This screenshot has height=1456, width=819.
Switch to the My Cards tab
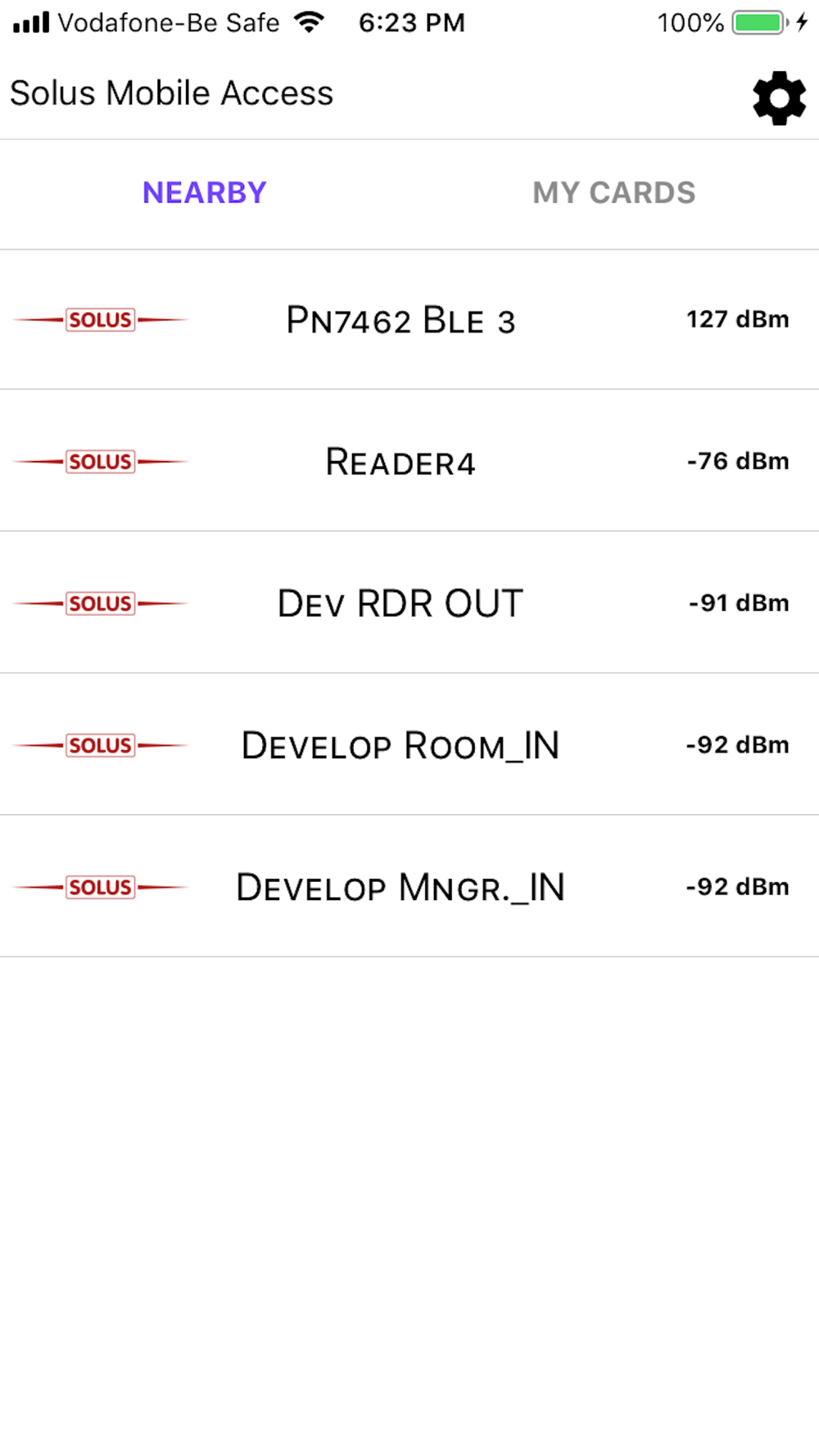613,193
